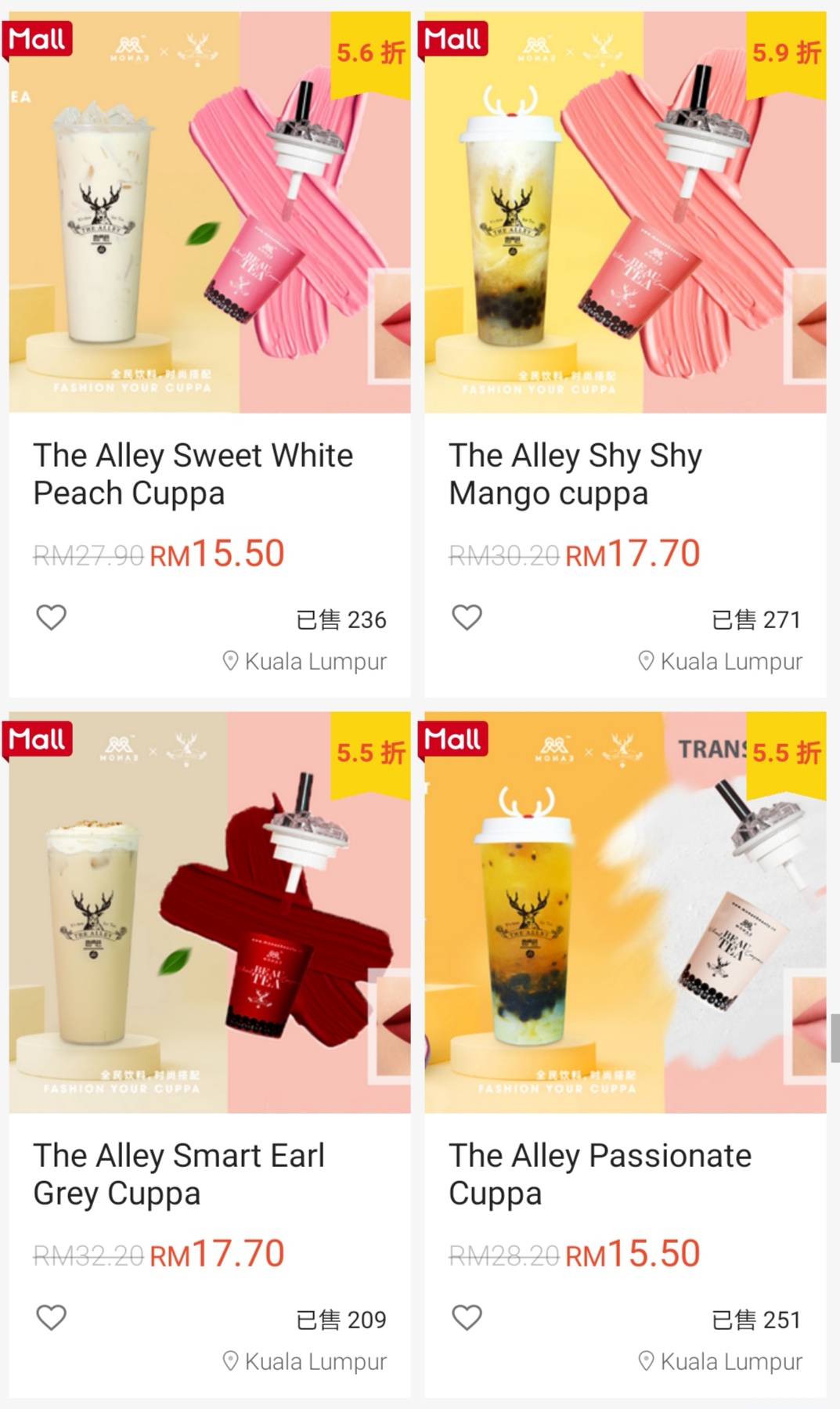Screen dimensions: 840x1409
Task: Favorite the Passionate Cuppa listing
Action: 467,1318
